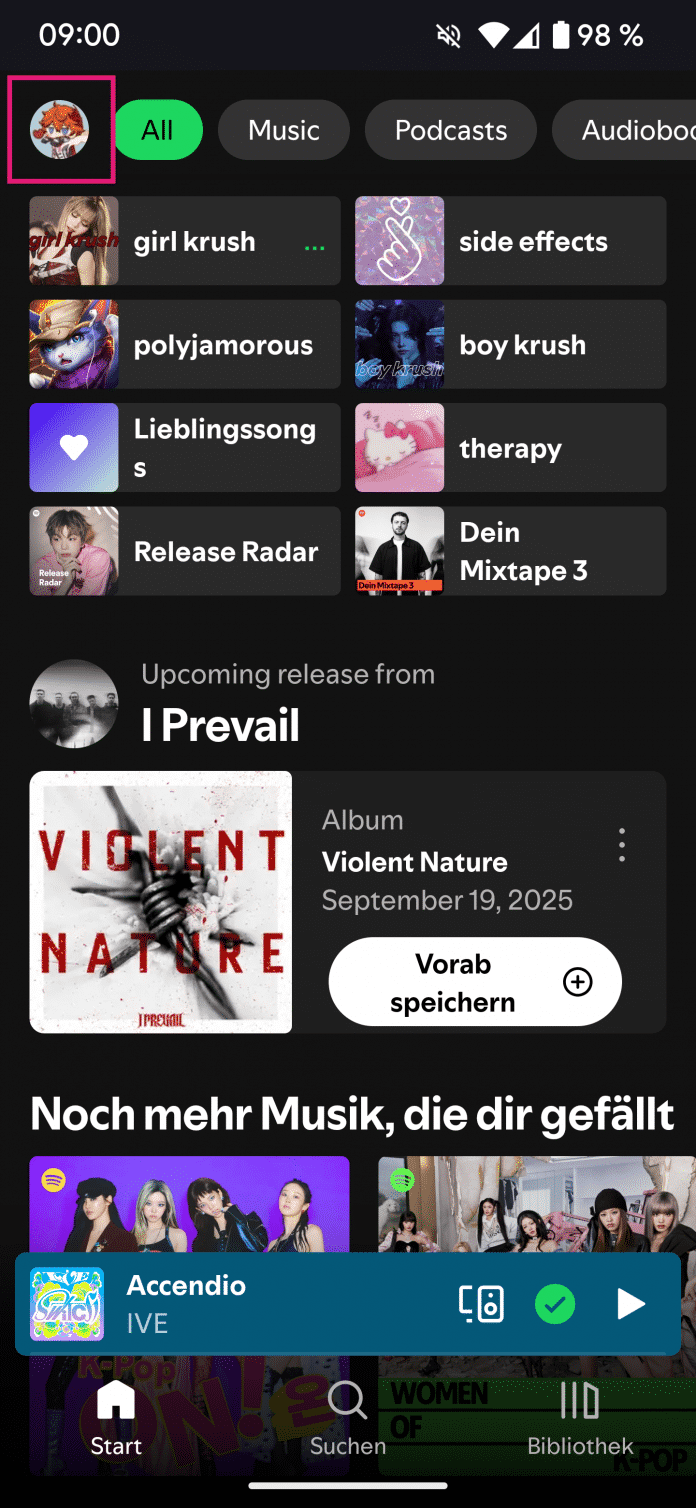This screenshot has width=696, height=1508.
Task: Open the Dein Mixtape 3 tile
Action: point(510,551)
